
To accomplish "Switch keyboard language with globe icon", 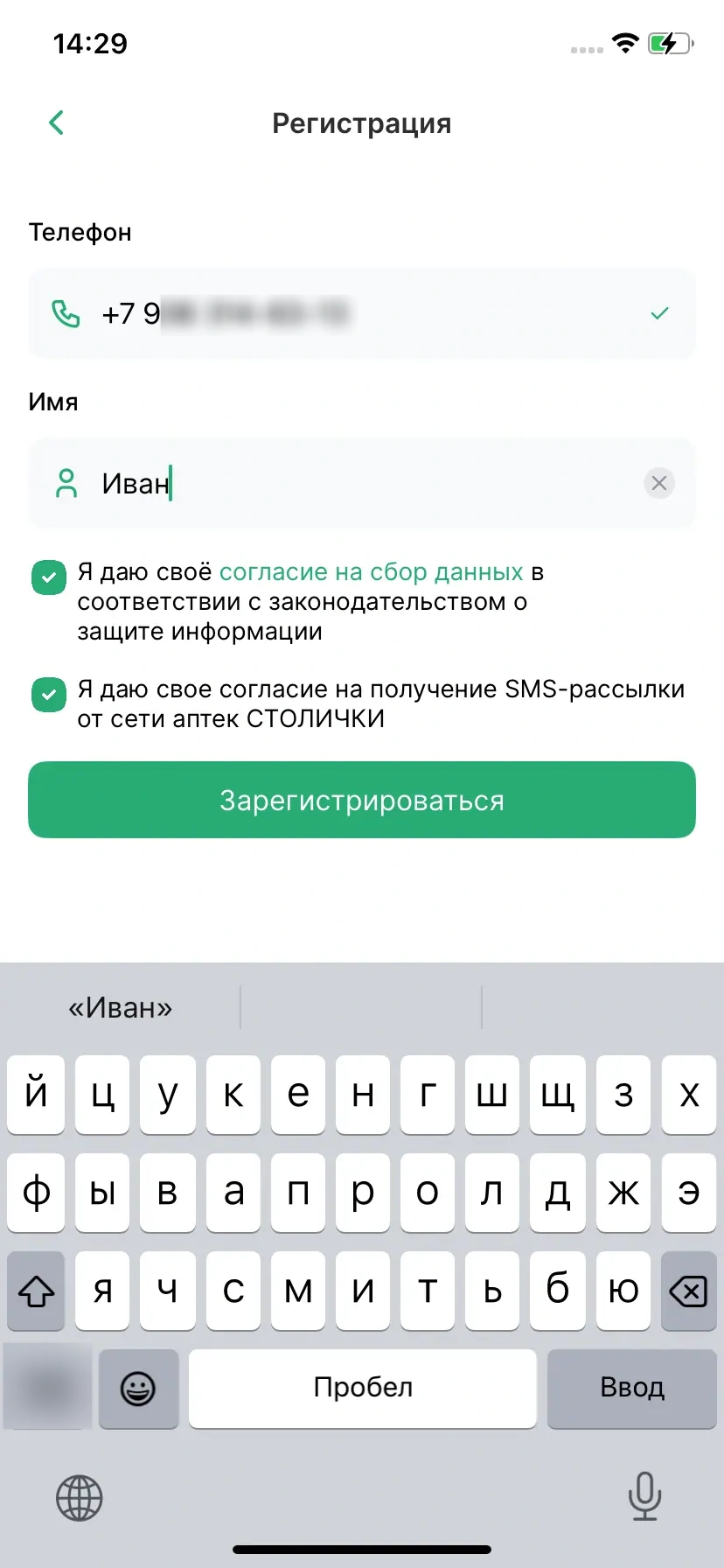I will [x=80, y=1498].
